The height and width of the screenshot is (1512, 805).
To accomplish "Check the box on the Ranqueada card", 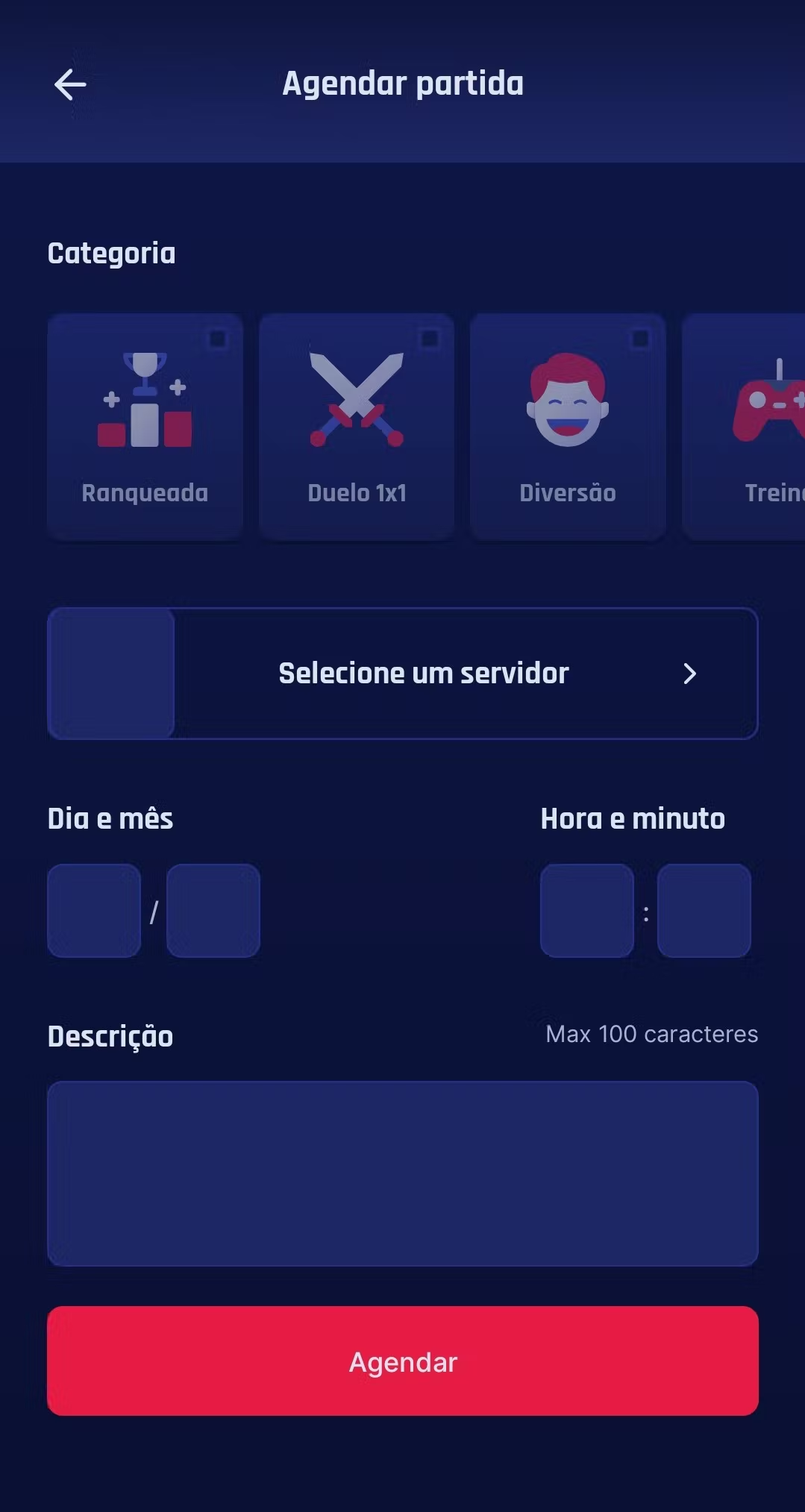I will [219, 338].
